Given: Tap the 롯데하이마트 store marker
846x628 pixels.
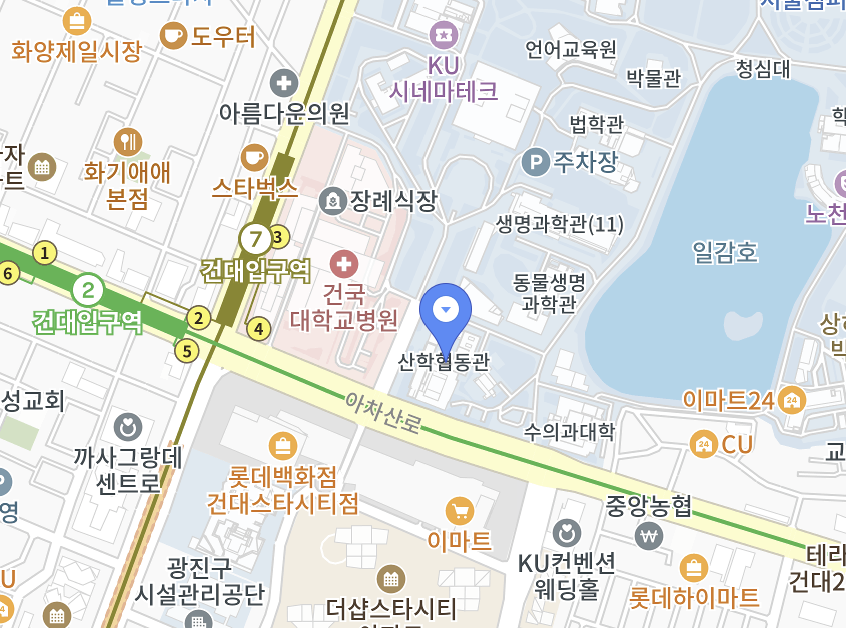Looking at the screenshot, I should (x=694, y=568).
